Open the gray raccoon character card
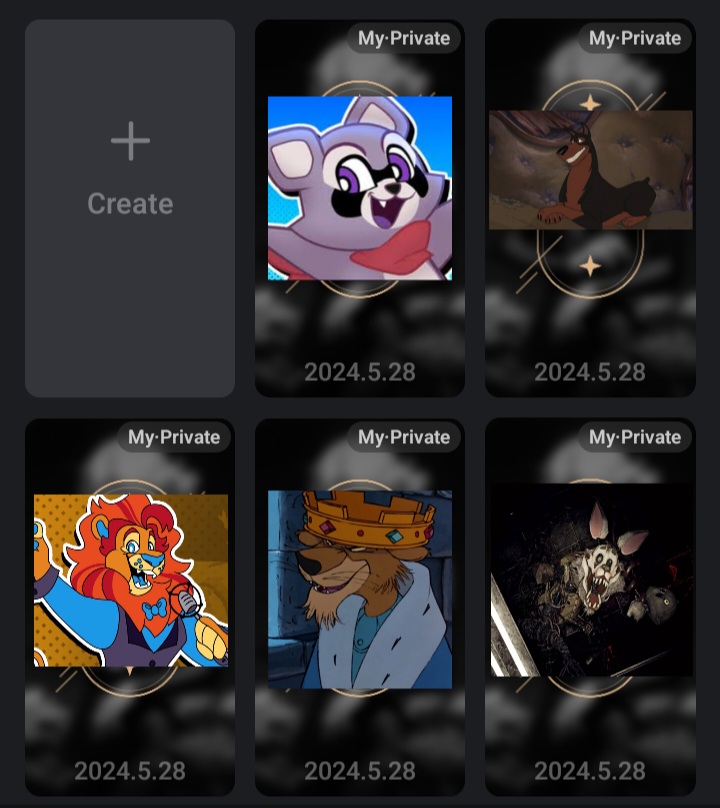Screen dimensions: 720x808 tap(360, 188)
